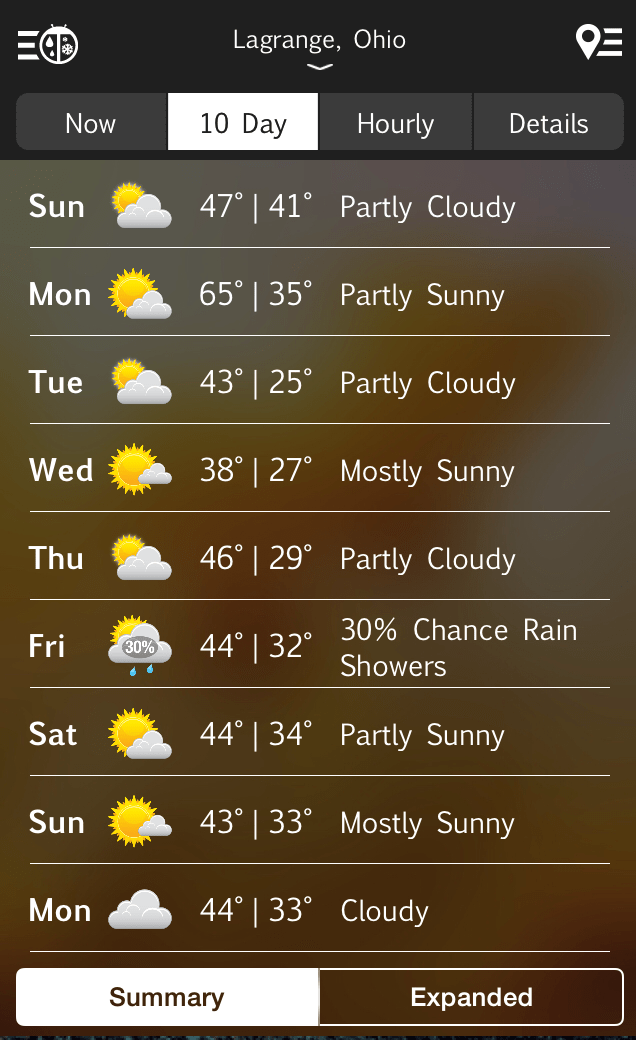636x1040 pixels.
Task: Open the WeatherBug menu icon
Action: point(47,44)
